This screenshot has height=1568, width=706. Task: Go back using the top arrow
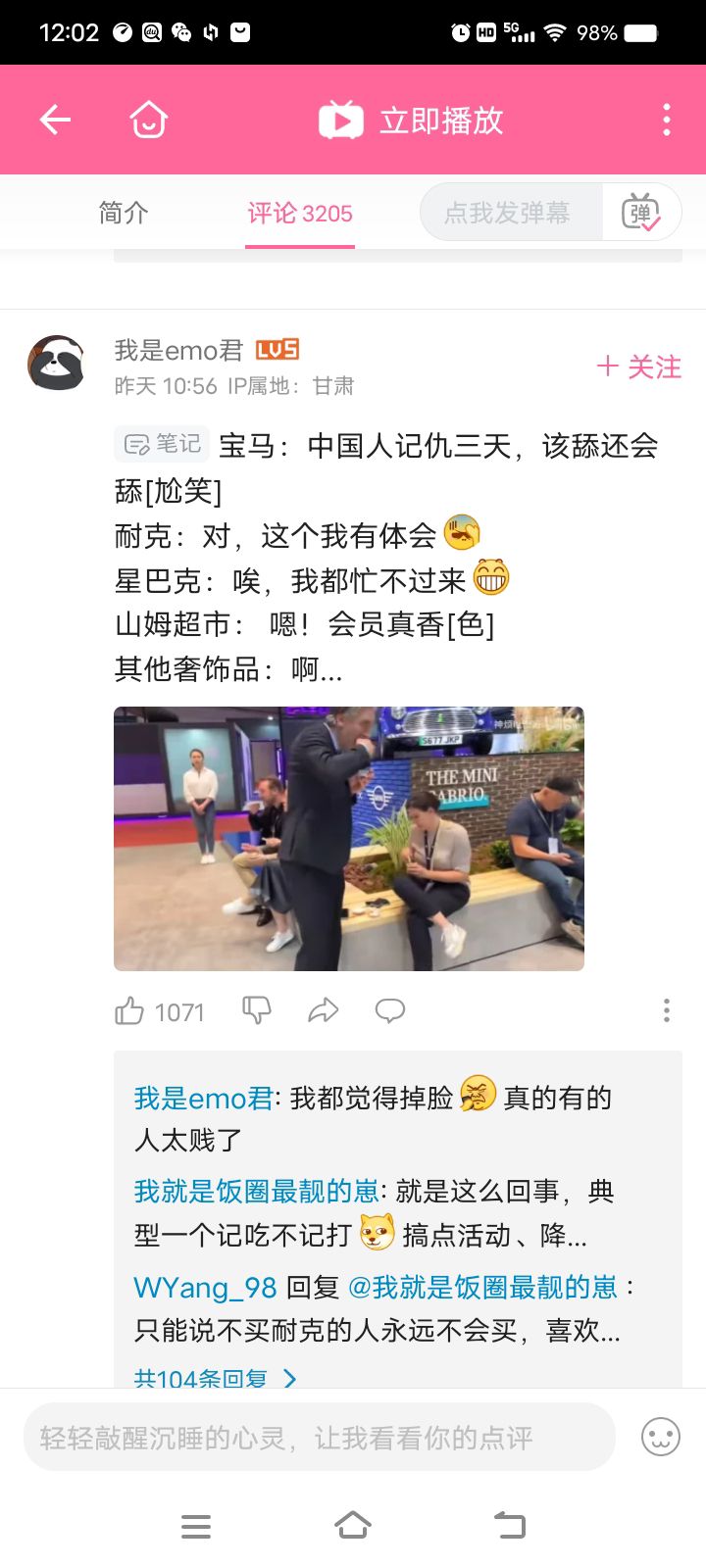tap(55, 120)
